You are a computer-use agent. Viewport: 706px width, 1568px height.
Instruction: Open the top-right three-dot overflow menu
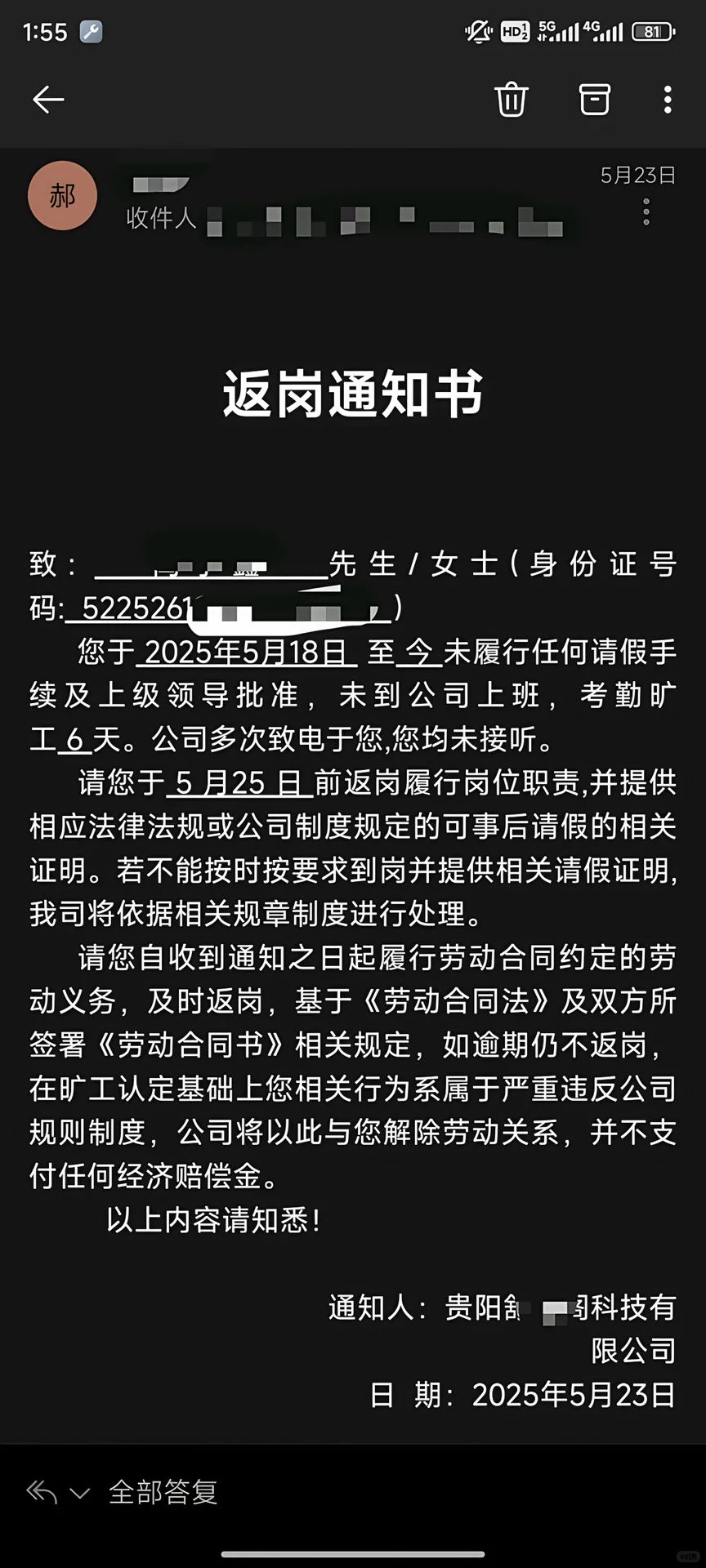(667, 100)
